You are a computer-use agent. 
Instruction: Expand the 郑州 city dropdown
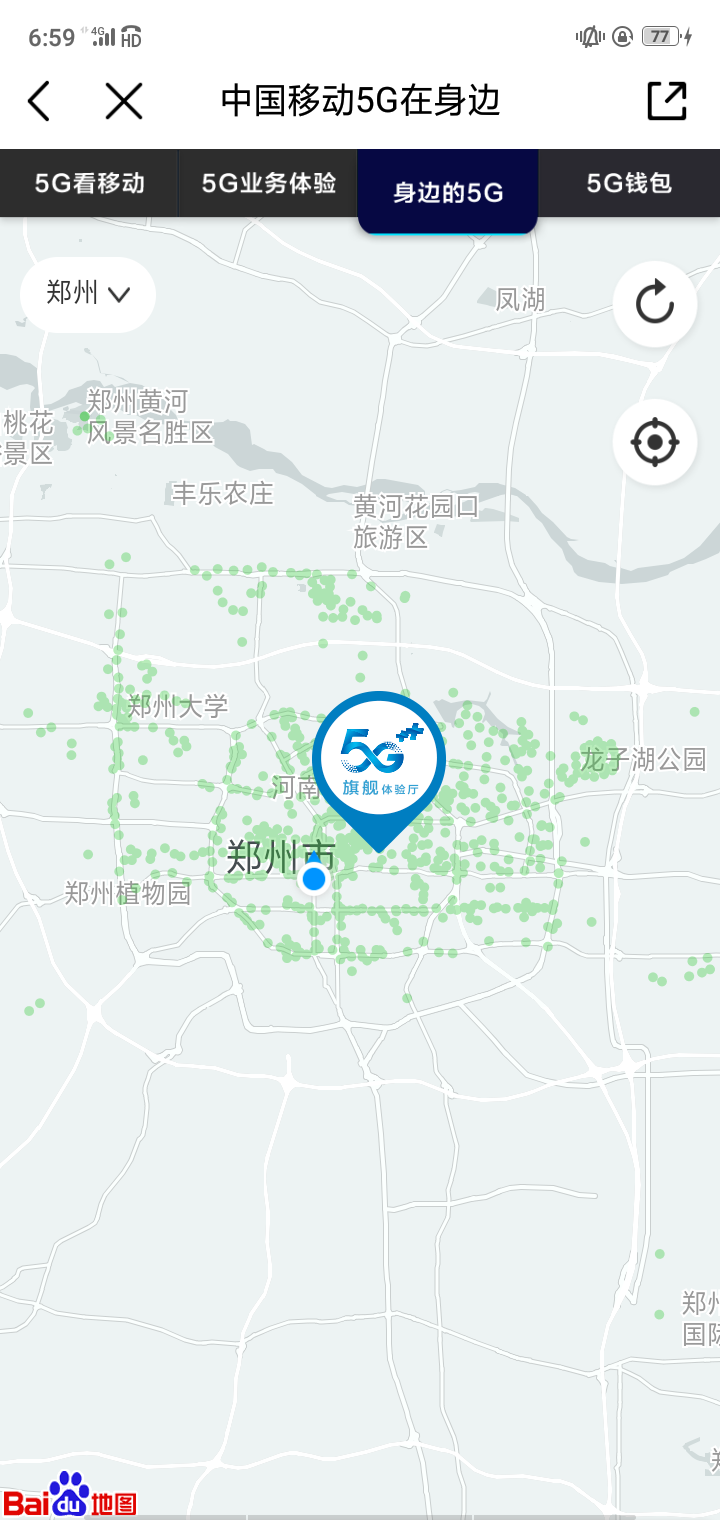[x=88, y=294]
